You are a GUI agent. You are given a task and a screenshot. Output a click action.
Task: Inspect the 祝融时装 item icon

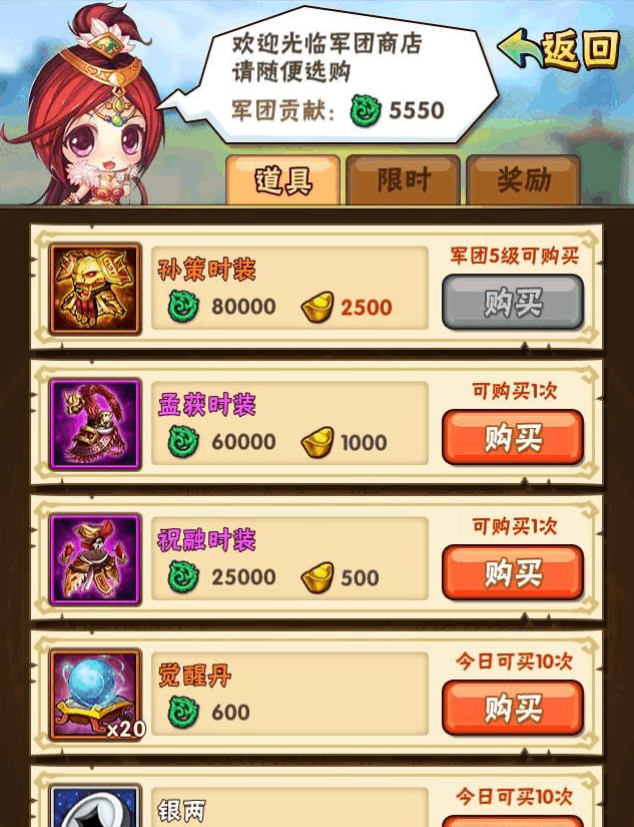click(95, 560)
